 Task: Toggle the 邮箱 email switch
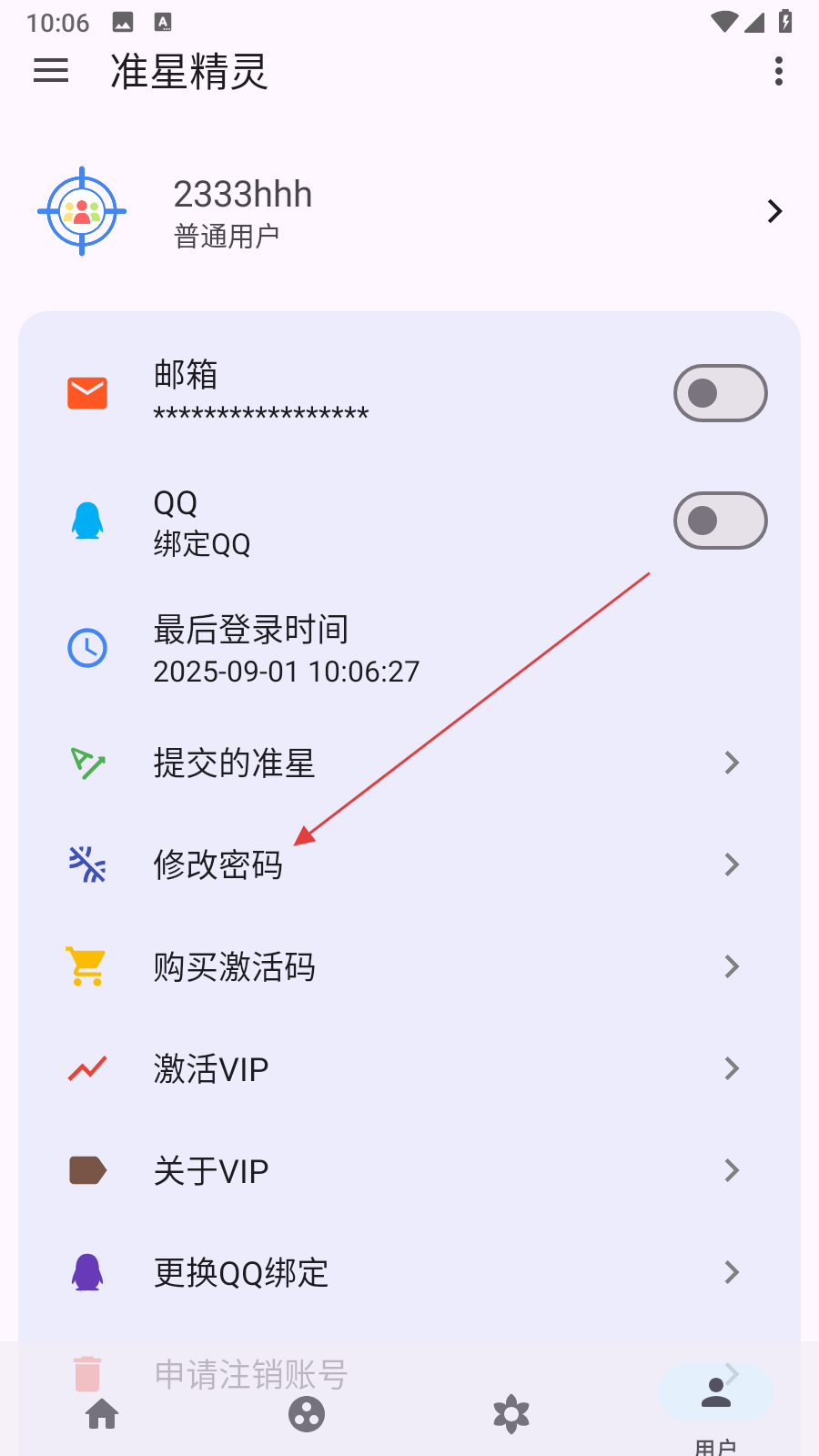click(x=720, y=393)
